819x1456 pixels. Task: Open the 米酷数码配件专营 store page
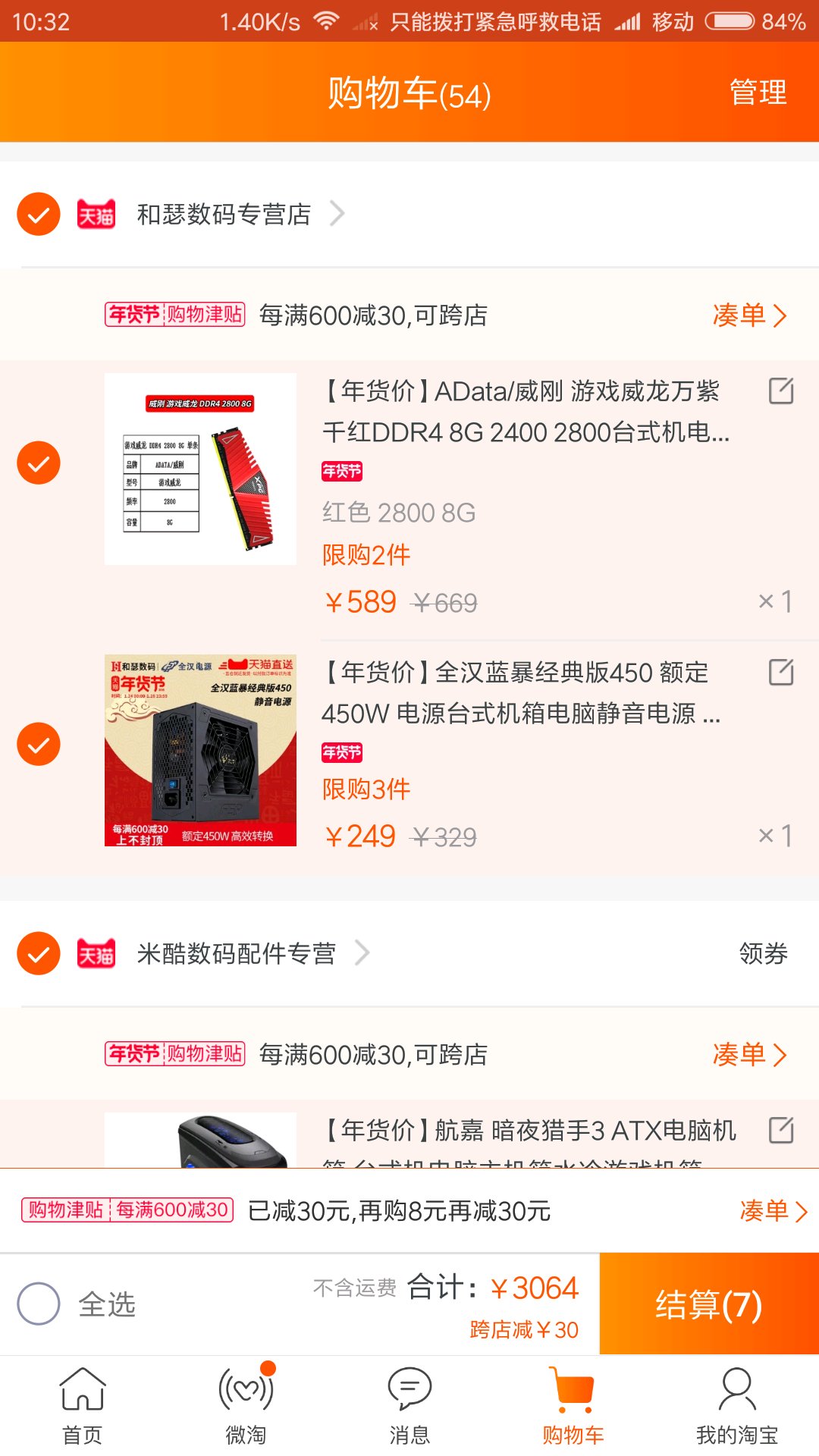(x=236, y=953)
